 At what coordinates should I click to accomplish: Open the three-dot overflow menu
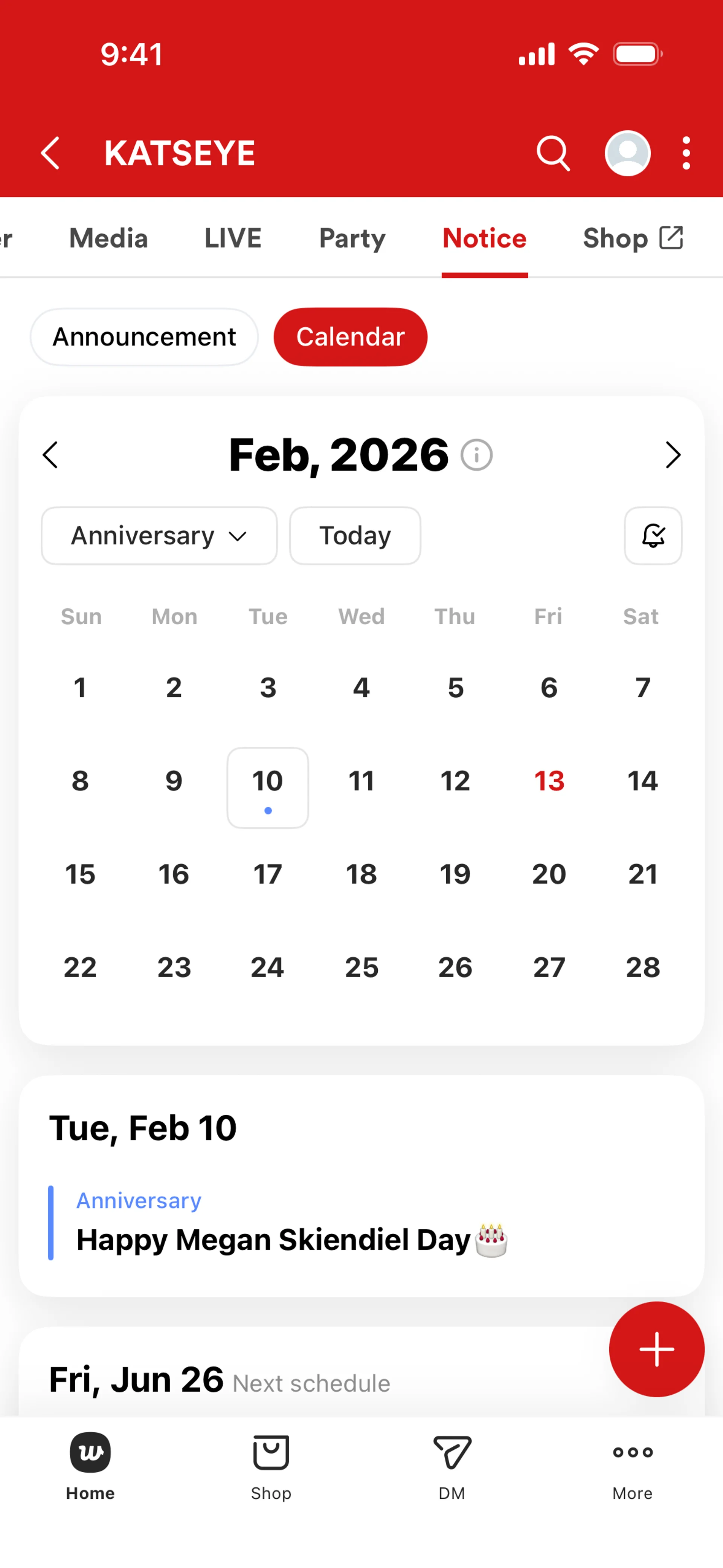pyautogui.click(x=686, y=153)
